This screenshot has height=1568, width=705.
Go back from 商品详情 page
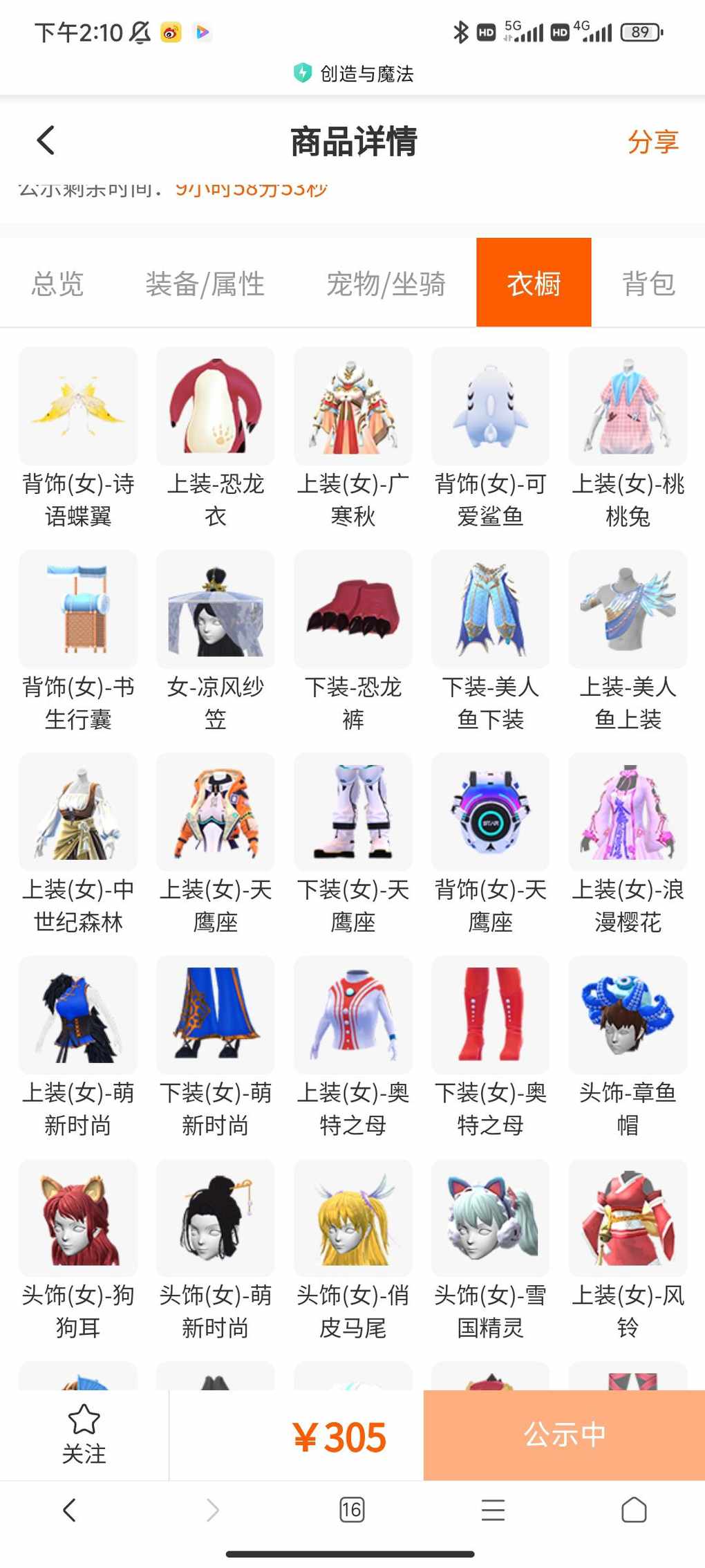click(x=46, y=141)
